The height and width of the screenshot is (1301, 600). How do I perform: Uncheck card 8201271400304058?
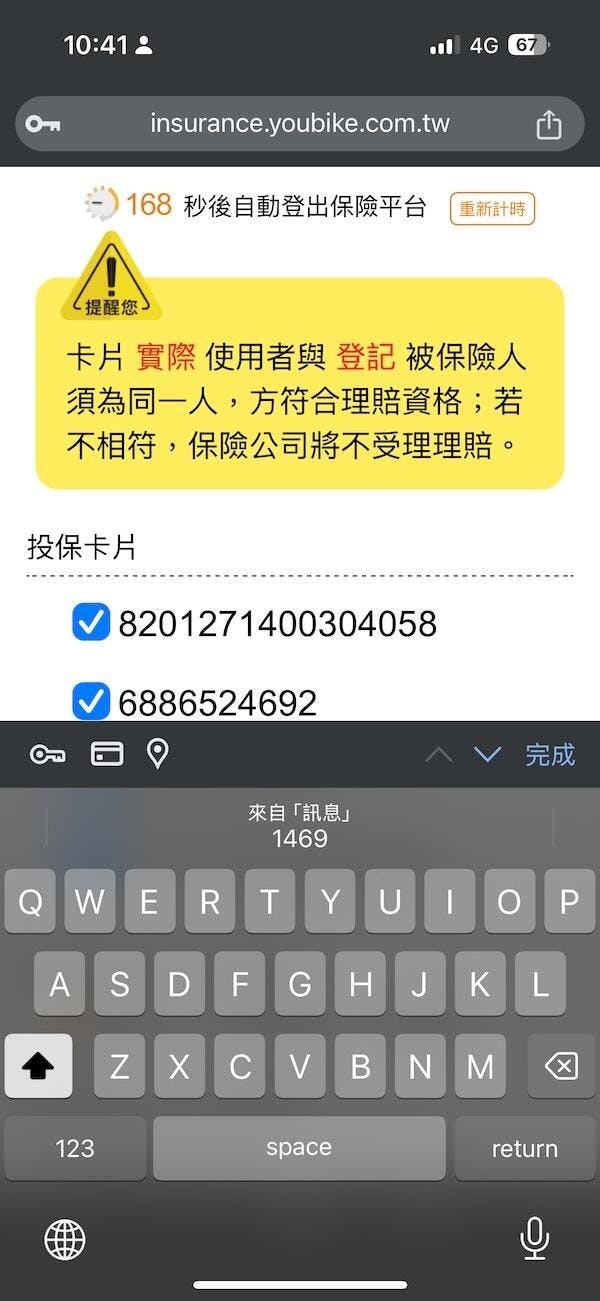pyautogui.click(x=91, y=623)
